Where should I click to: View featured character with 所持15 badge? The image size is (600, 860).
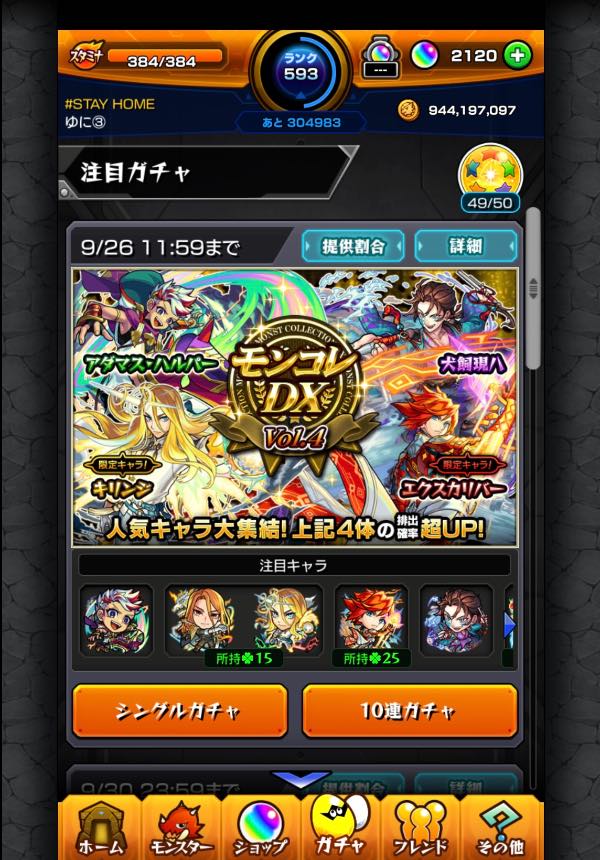pyautogui.click(x=243, y=622)
